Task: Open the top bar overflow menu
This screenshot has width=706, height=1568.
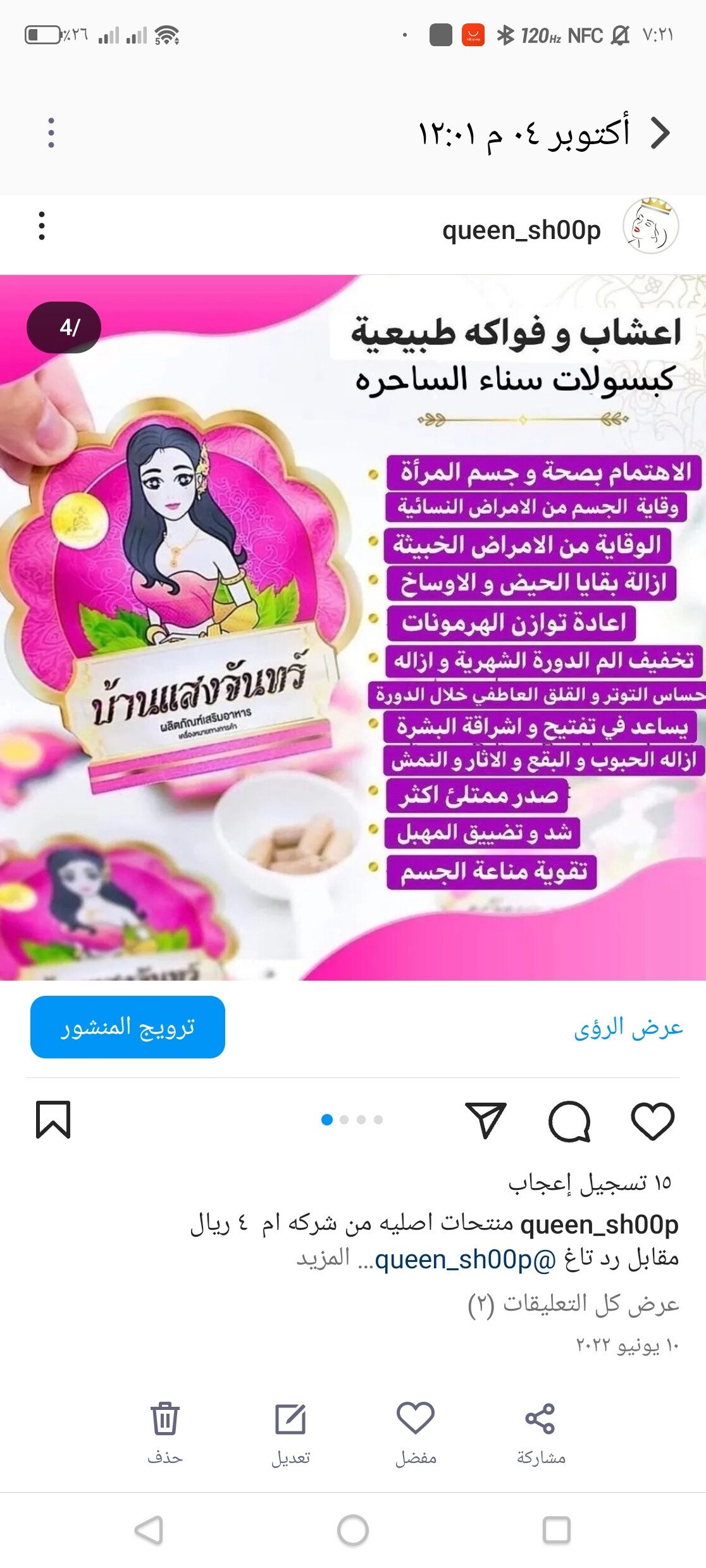Action: point(51,133)
